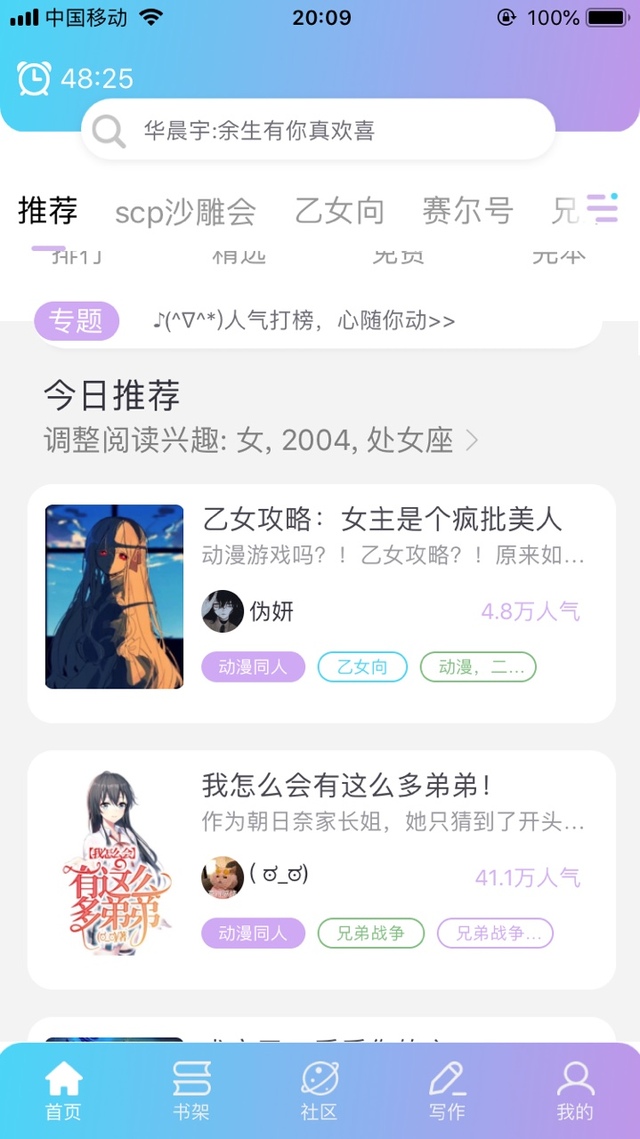Select the green 兄弟战争 tag chip
Image resolution: width=640 pixels, height=1139 pixels.
(370, 933)
